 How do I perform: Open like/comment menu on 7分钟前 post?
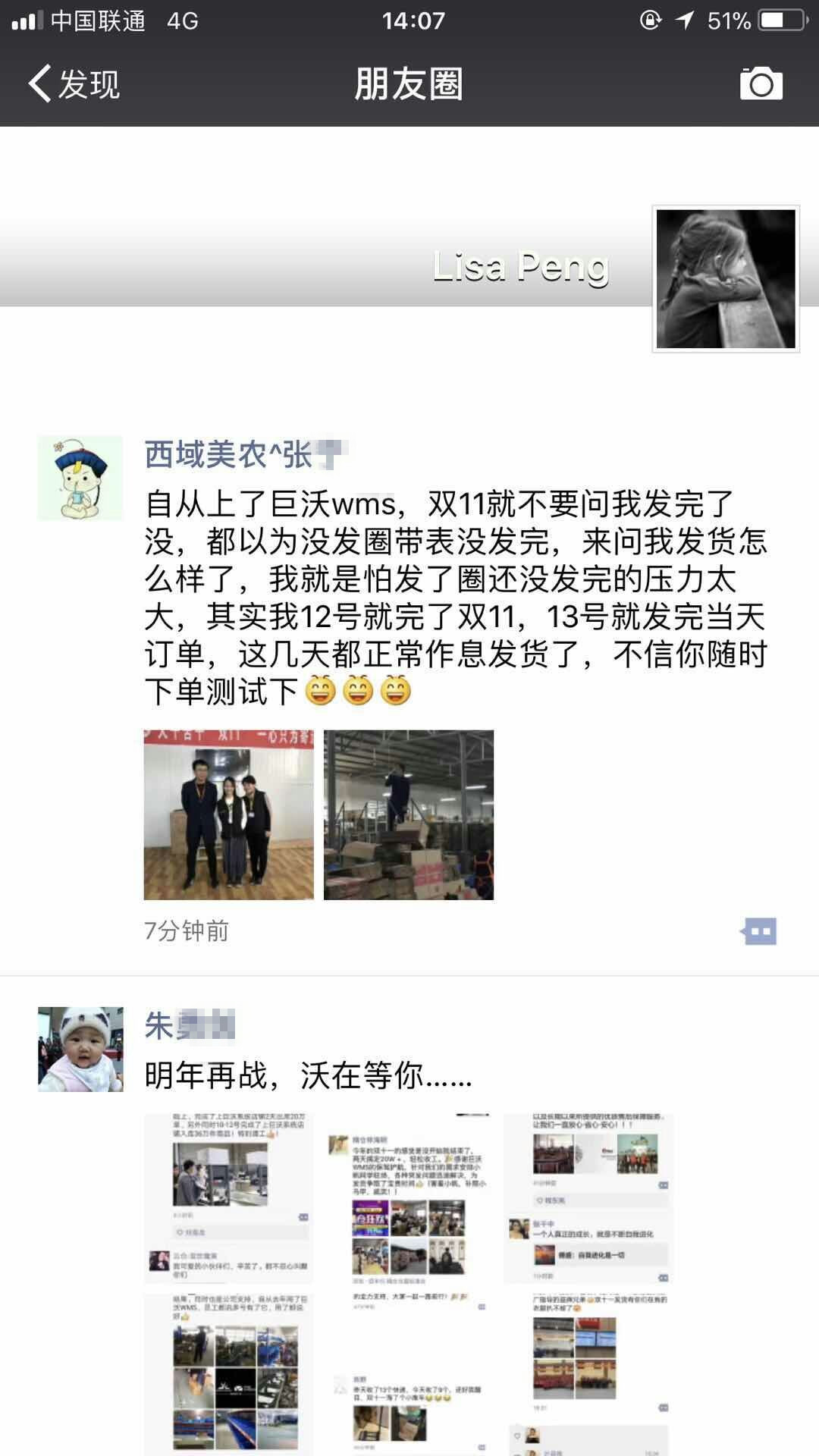759,931
